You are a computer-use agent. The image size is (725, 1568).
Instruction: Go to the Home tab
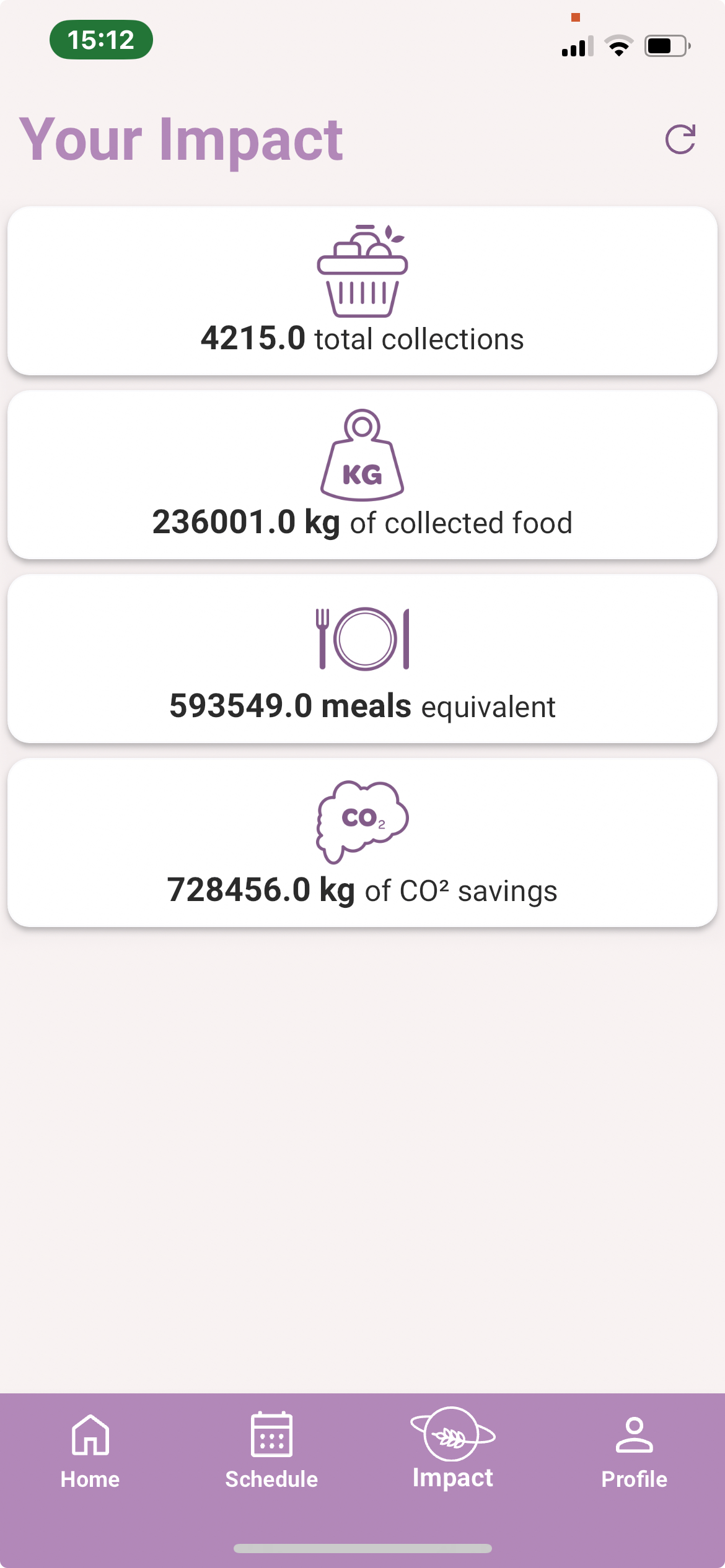[90, 1451]
